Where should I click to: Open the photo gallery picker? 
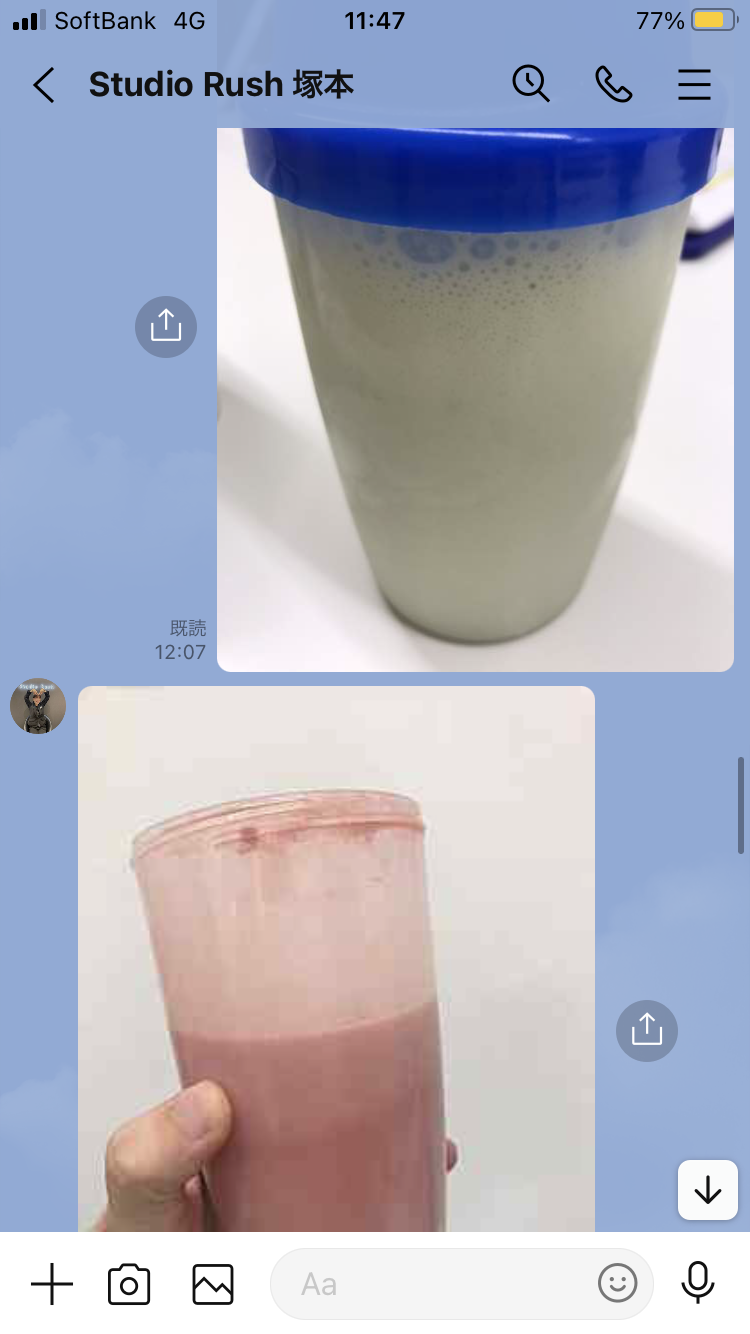pos(213,1283)
